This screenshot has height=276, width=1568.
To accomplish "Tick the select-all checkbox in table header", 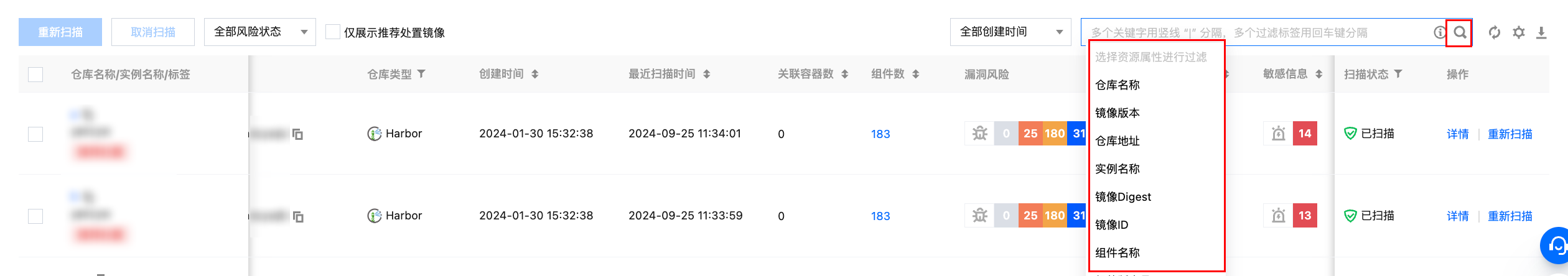I will (35, 75).
